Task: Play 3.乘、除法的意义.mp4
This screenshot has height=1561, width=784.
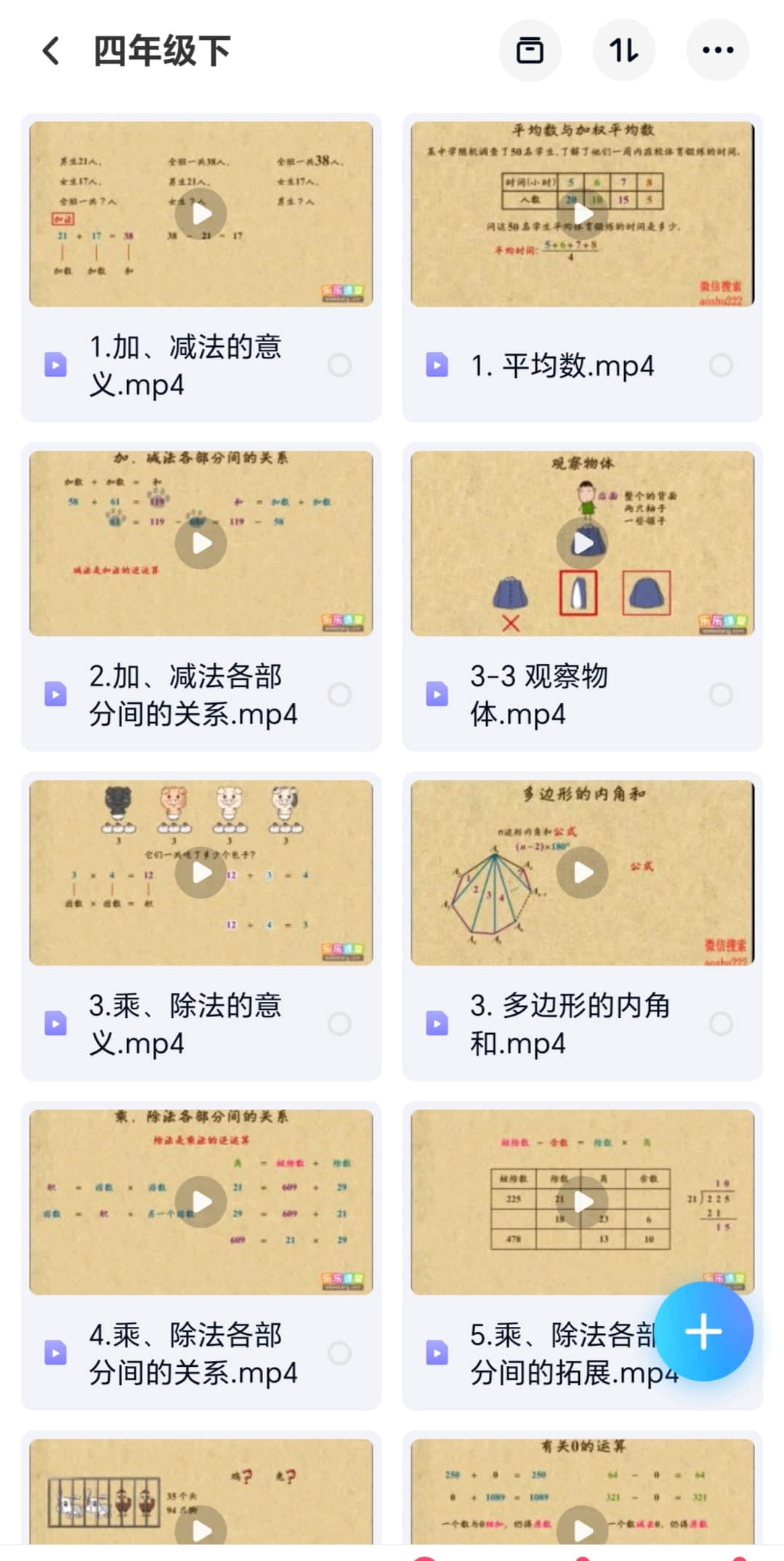Action: pos(201,872)
